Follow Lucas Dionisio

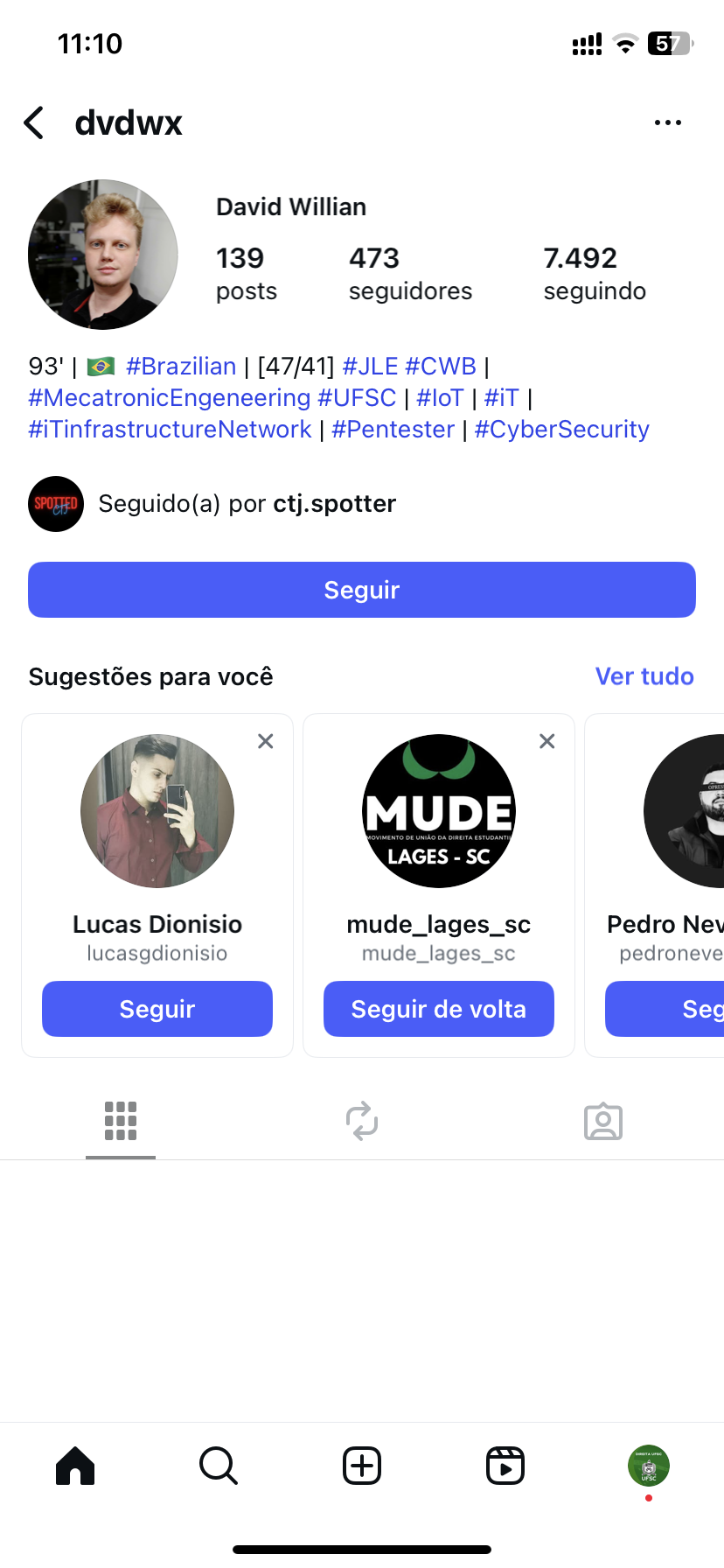157,1009
